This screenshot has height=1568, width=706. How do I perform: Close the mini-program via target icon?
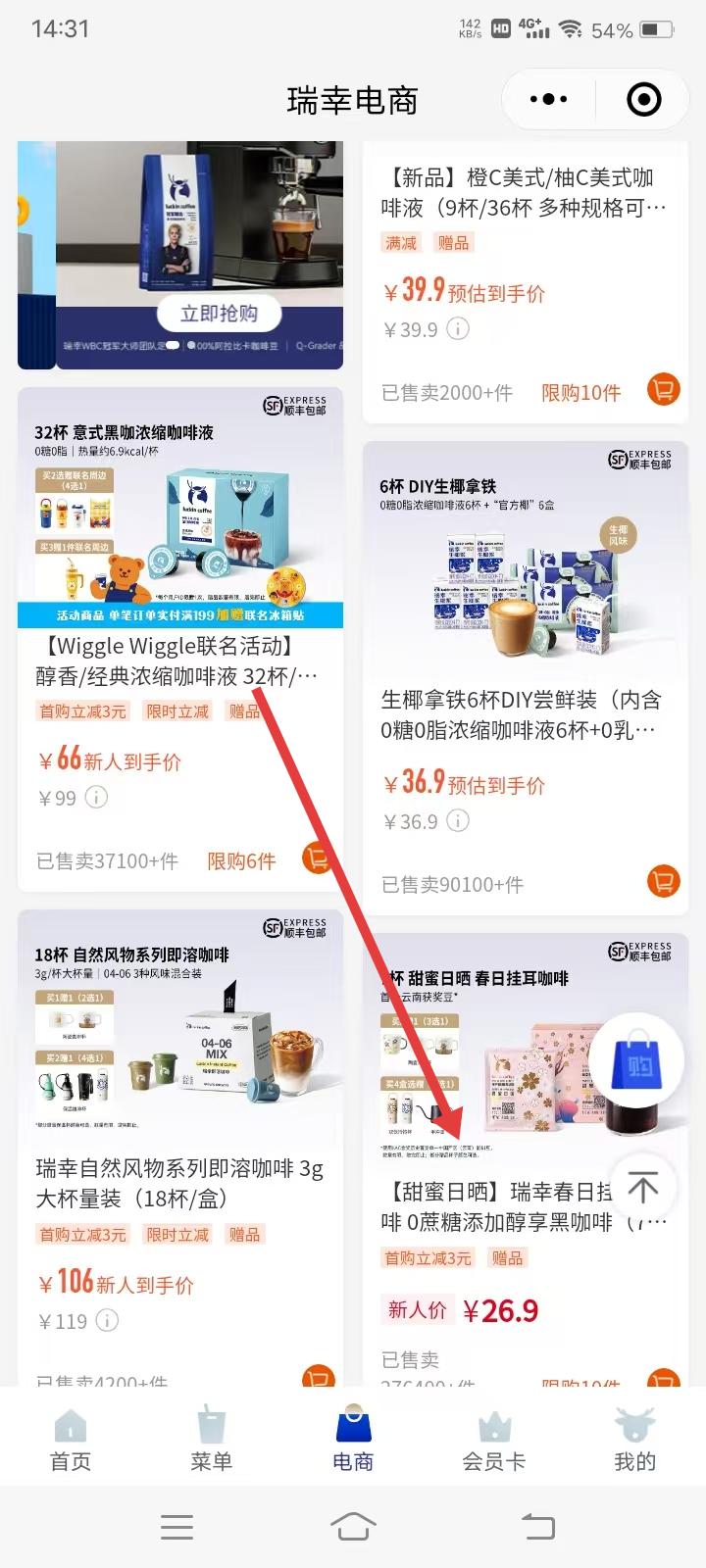643,99
